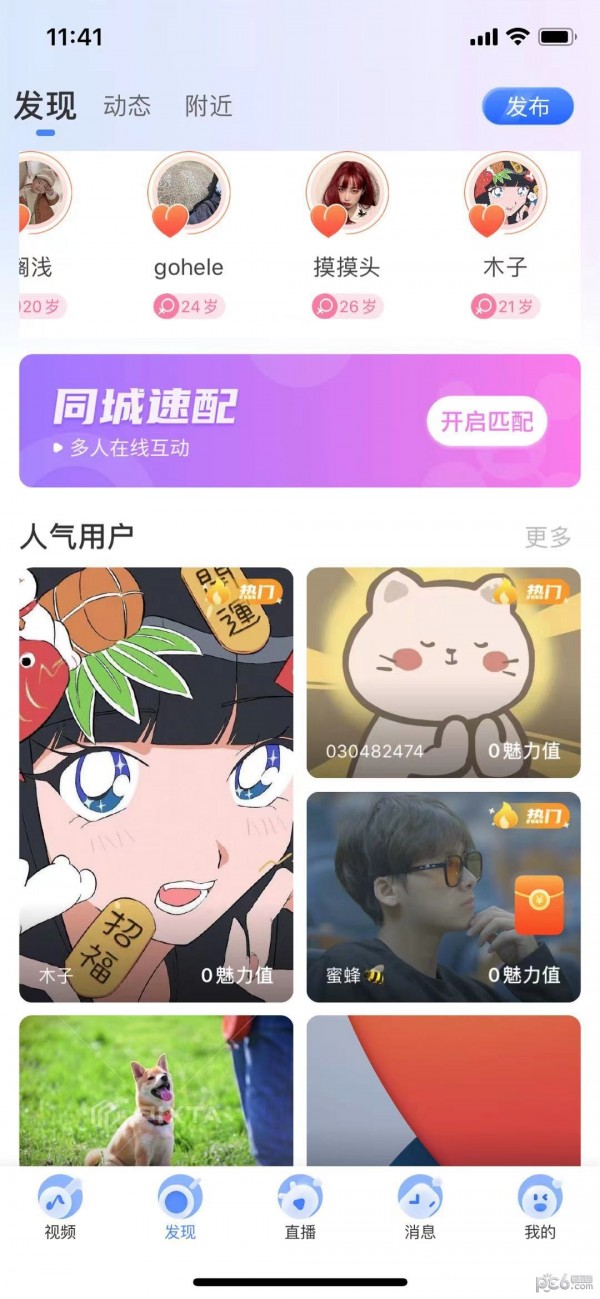This screenshot has width=600, height=1299.
Task: Switch to the 附近 top tab
Action: click(208, 106)
